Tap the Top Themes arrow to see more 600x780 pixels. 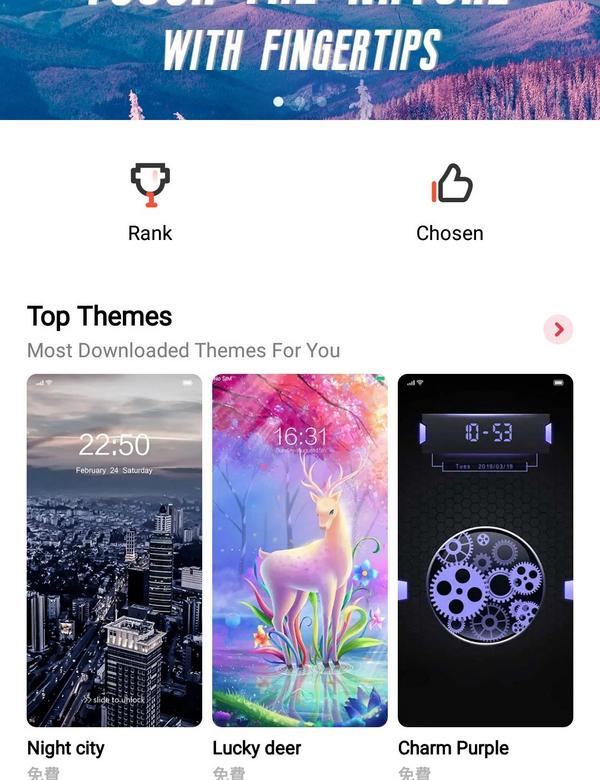tap(558, 329)
